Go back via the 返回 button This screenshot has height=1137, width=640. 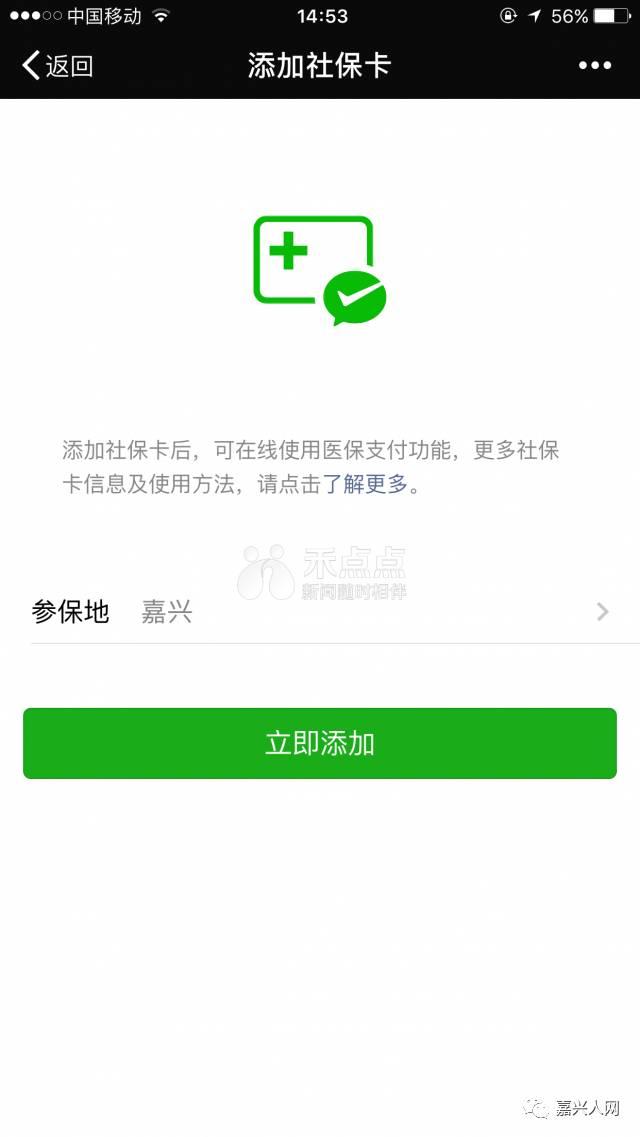pyautogui.click(x=57, y=65)
